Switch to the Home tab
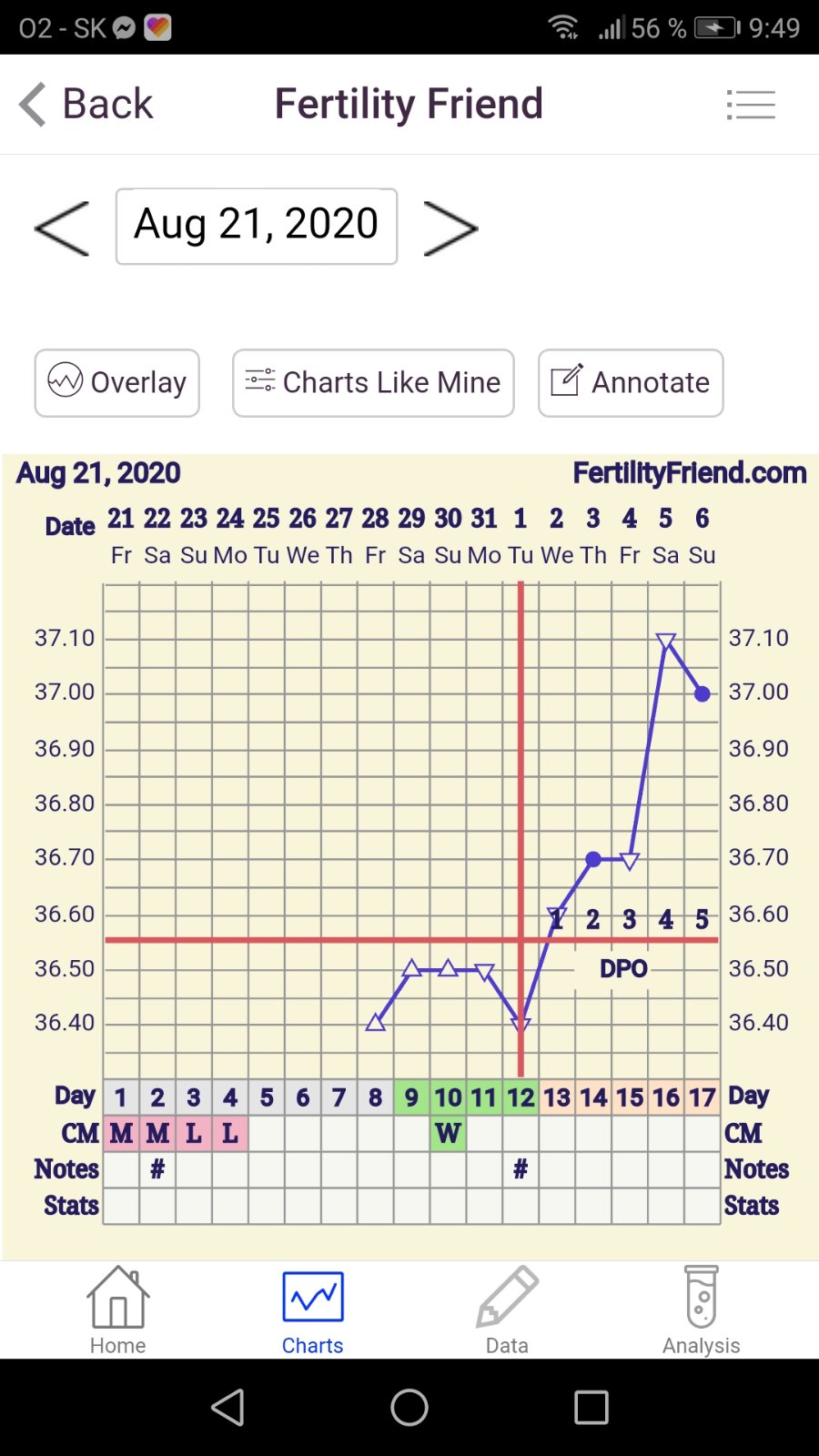Image resolution: width=819 pixels, height=1456 pixels. [x=117, y=1310]
